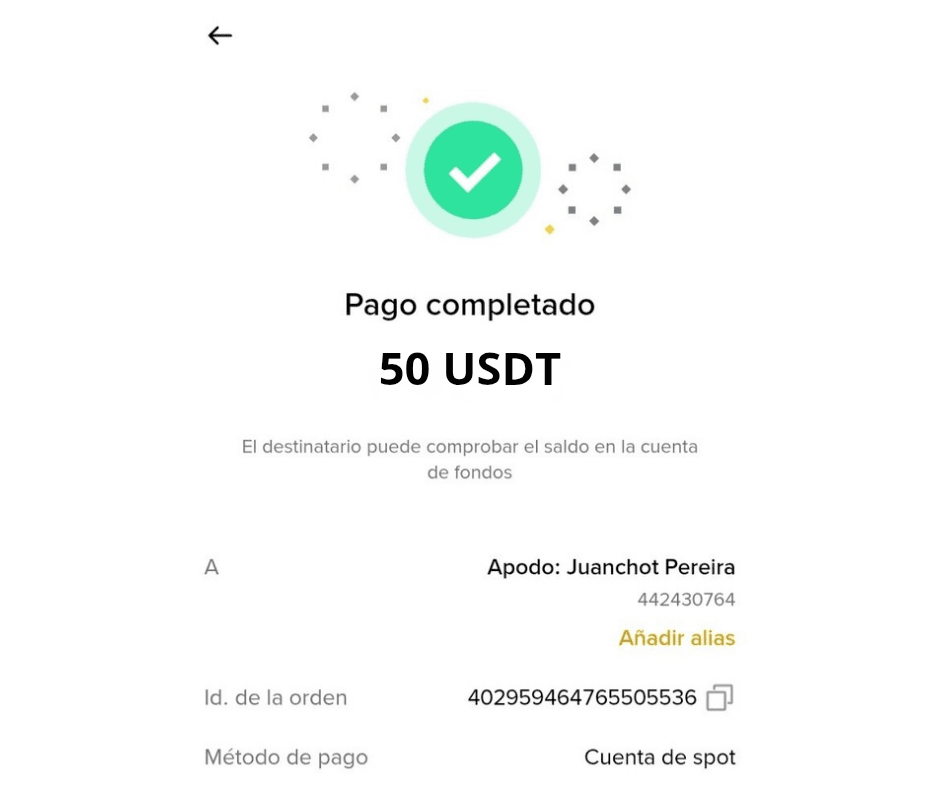Go back using the top arrow
The image size is (940, 788).
(x=220, y=36)
